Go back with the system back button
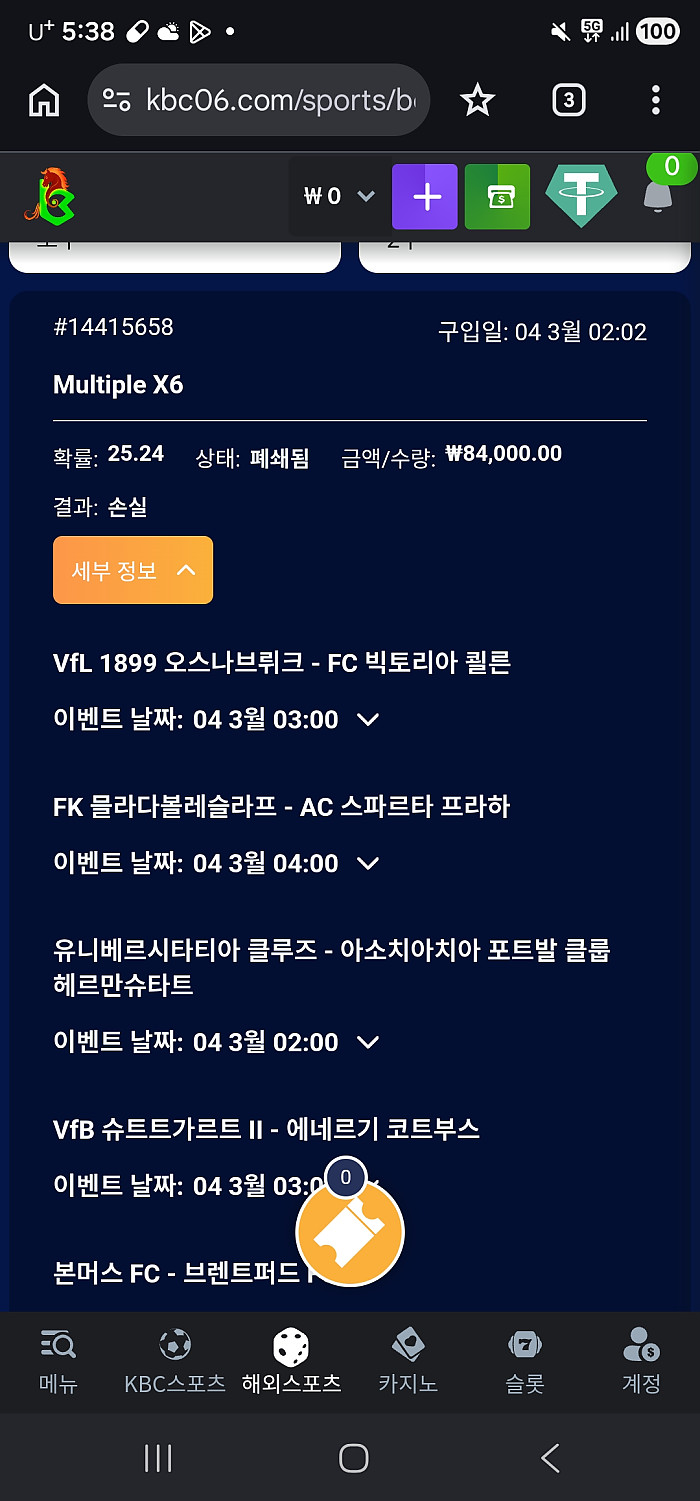 [x=549, y=1458]
